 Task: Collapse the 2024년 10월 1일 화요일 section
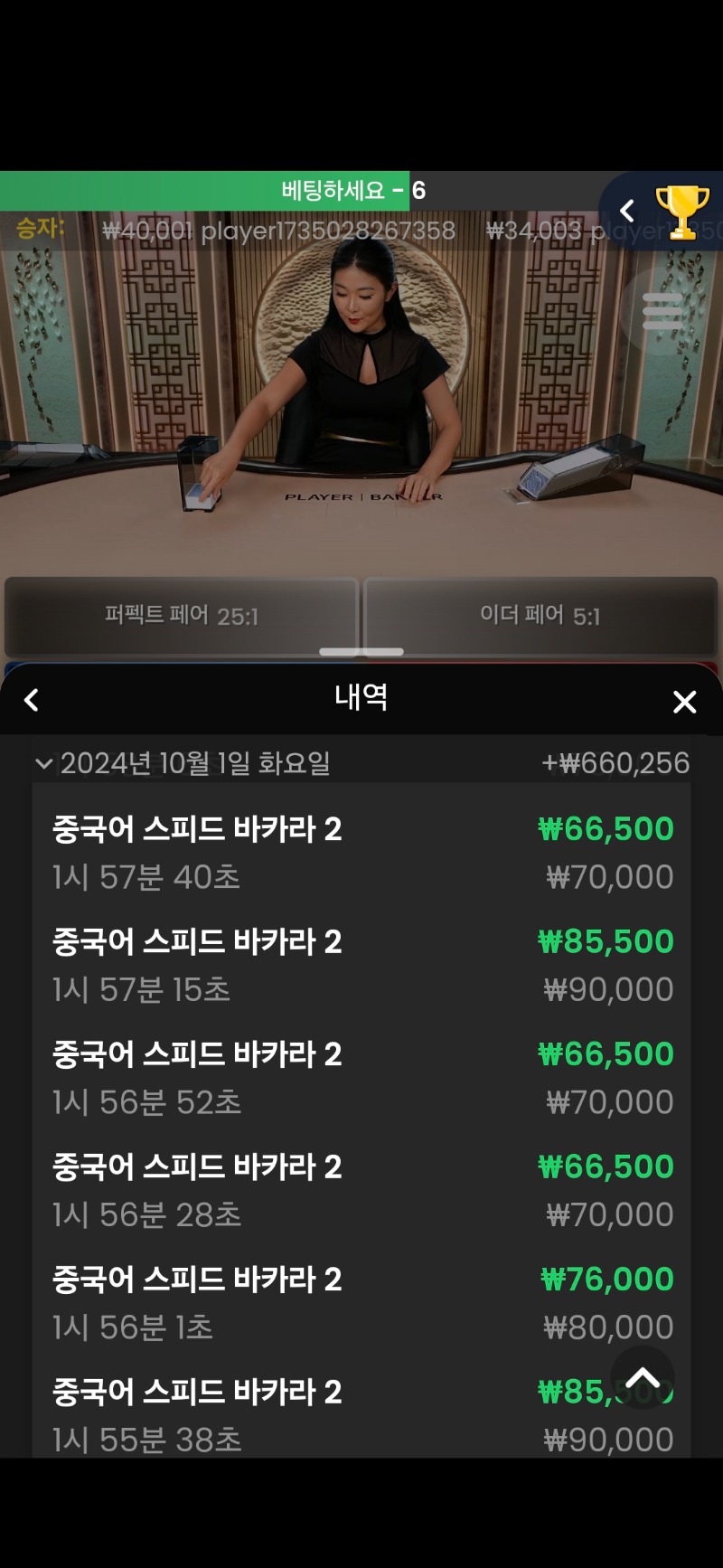[43, 764]
